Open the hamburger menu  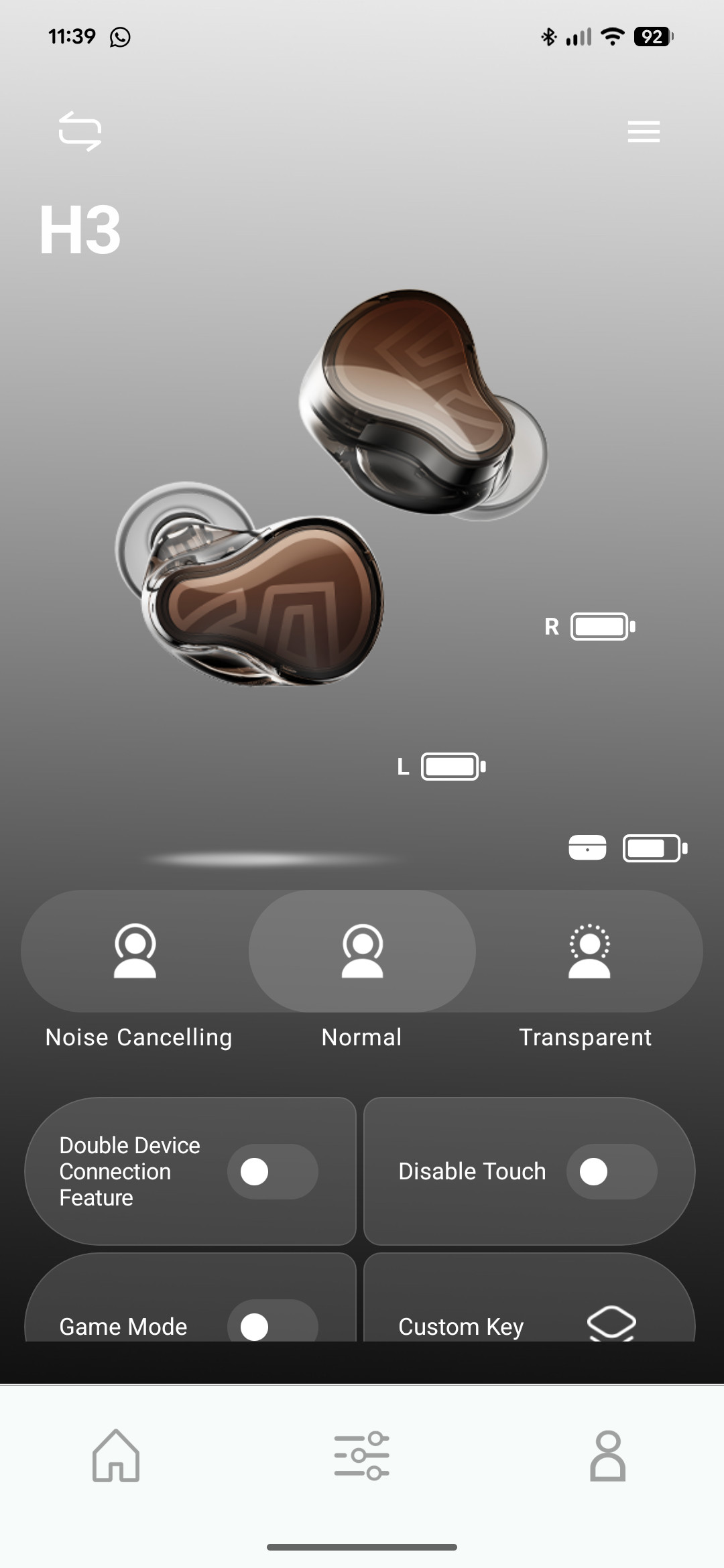(x=644, y=131)
